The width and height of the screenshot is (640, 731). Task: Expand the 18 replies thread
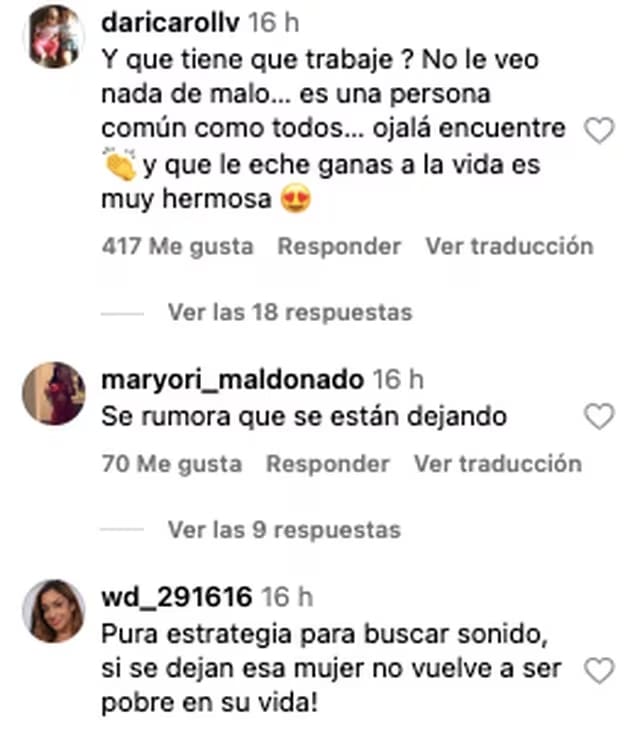coord(289,313)
